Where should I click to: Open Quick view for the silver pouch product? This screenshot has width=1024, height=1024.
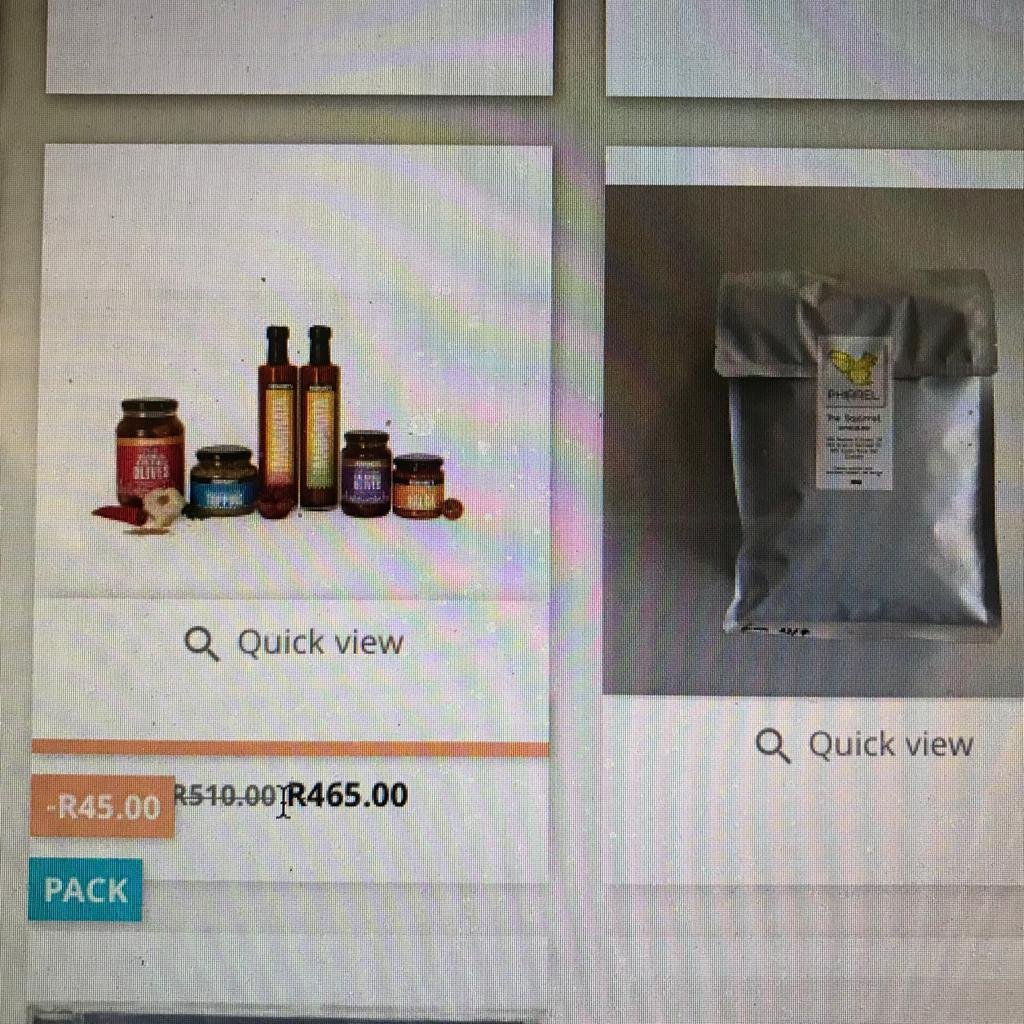coord(865,745)
